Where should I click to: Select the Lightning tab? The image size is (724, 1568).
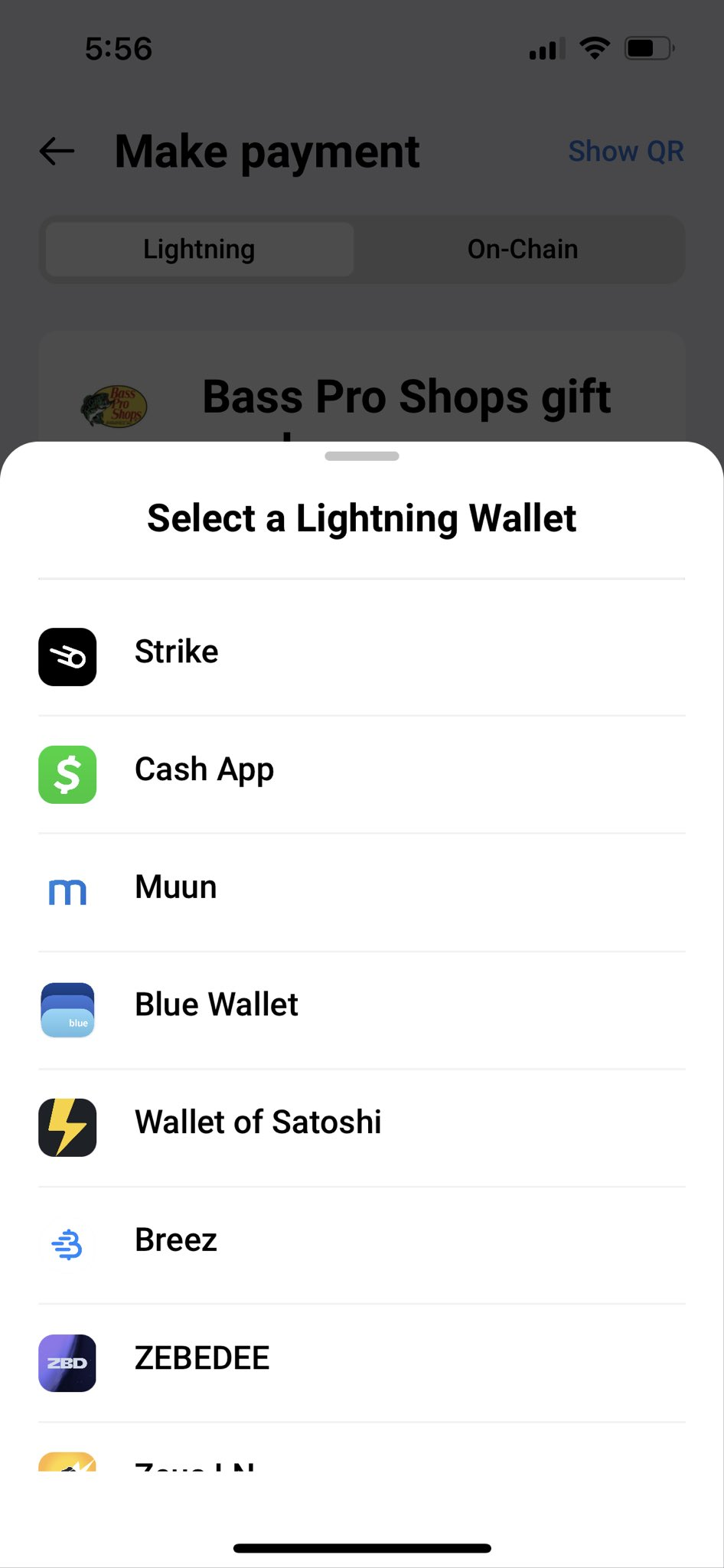point(197,248)
